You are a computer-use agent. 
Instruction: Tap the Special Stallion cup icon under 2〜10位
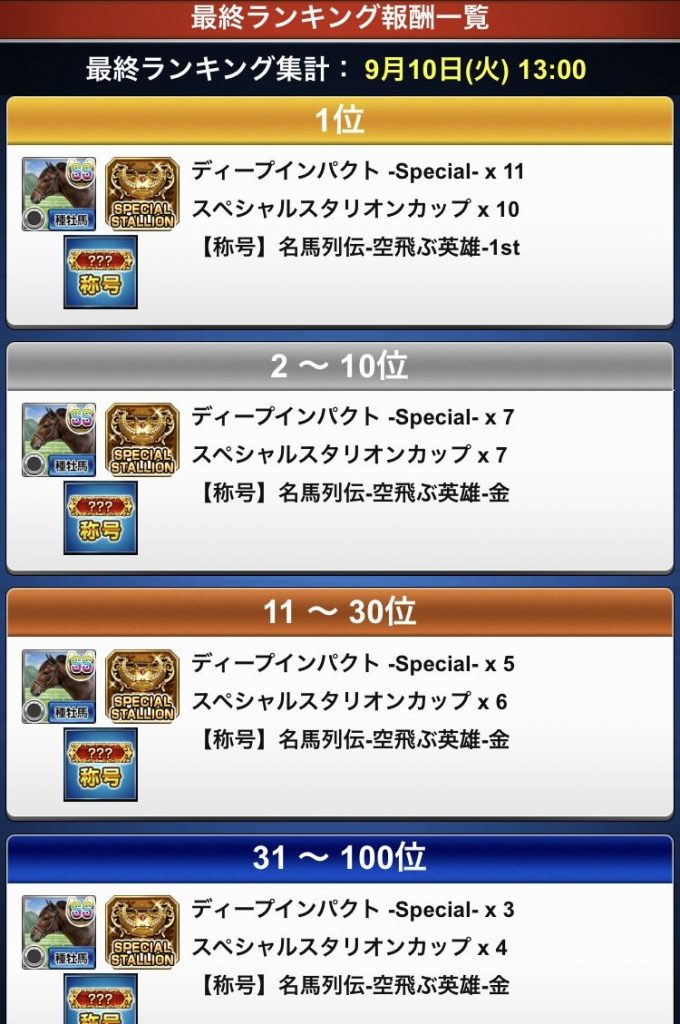142,440
